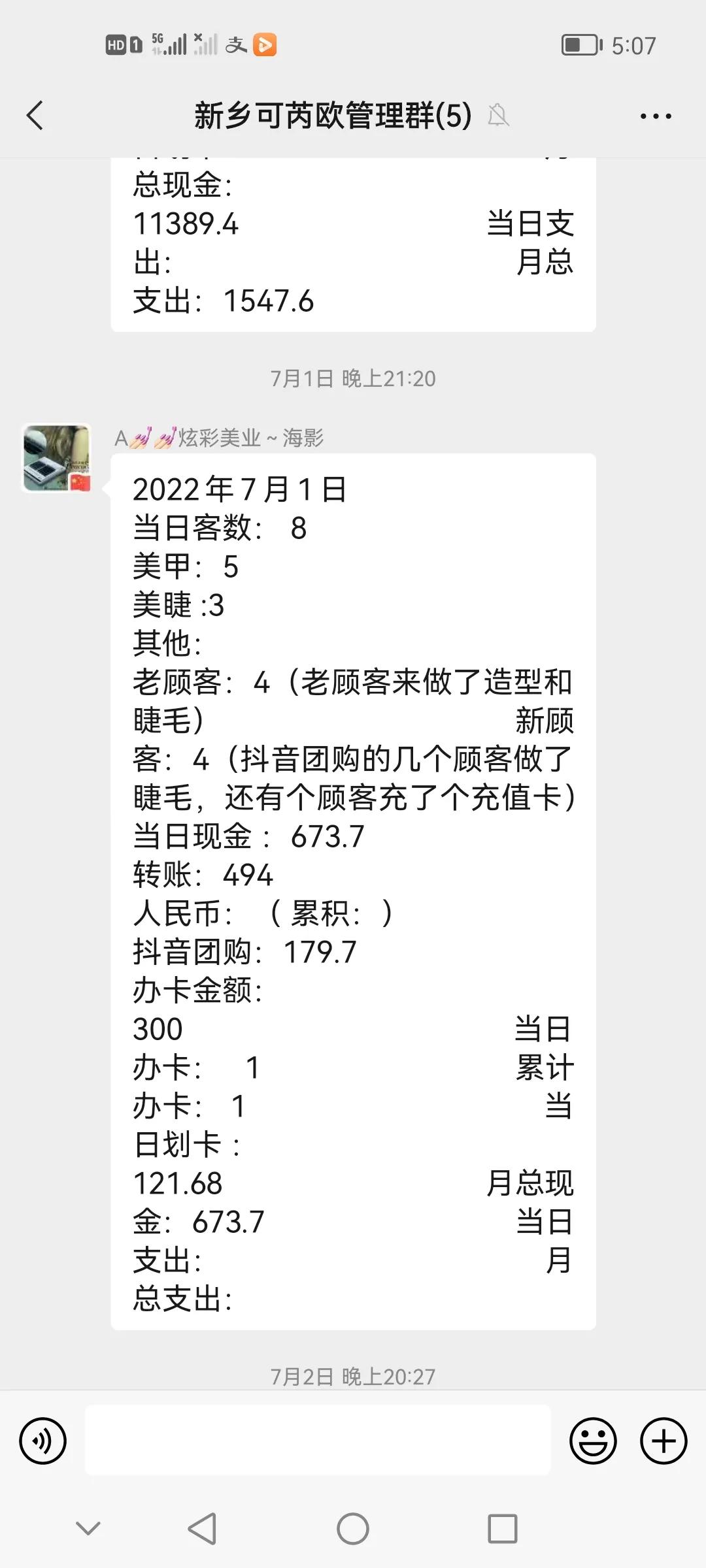Tap the 7月2日 晚上20:27 timestamp
The width and height of the screenshot is (706, 1568).
pyautogui.click(x=353, y=1375)
